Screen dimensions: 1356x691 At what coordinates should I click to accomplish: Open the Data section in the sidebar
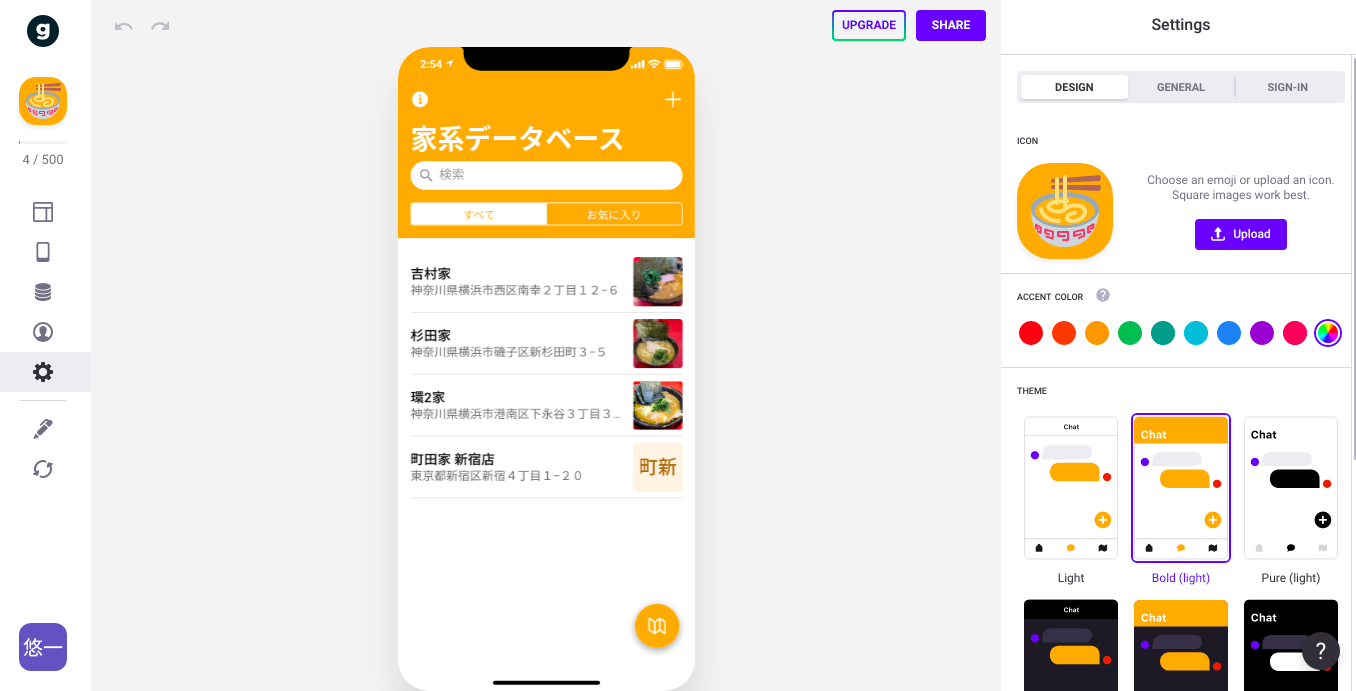[43, 292]
